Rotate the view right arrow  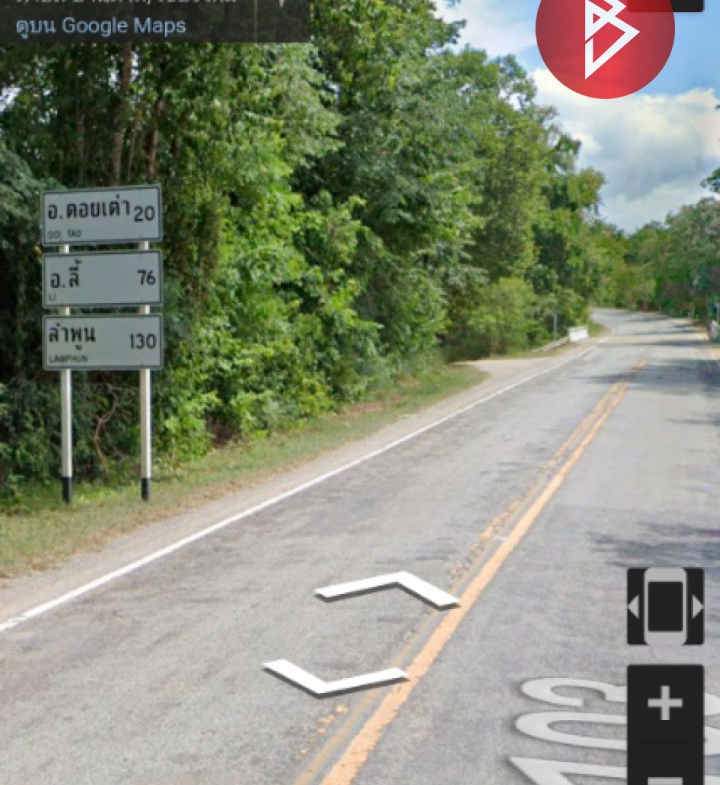click(697, 606)
